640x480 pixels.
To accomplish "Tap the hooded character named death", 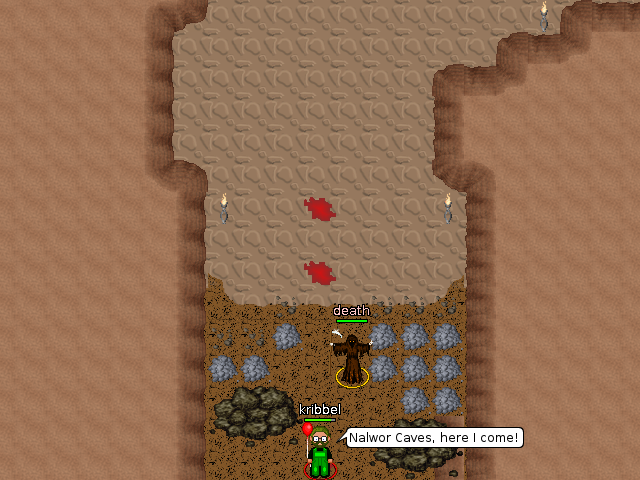I will tap(352, 358).
